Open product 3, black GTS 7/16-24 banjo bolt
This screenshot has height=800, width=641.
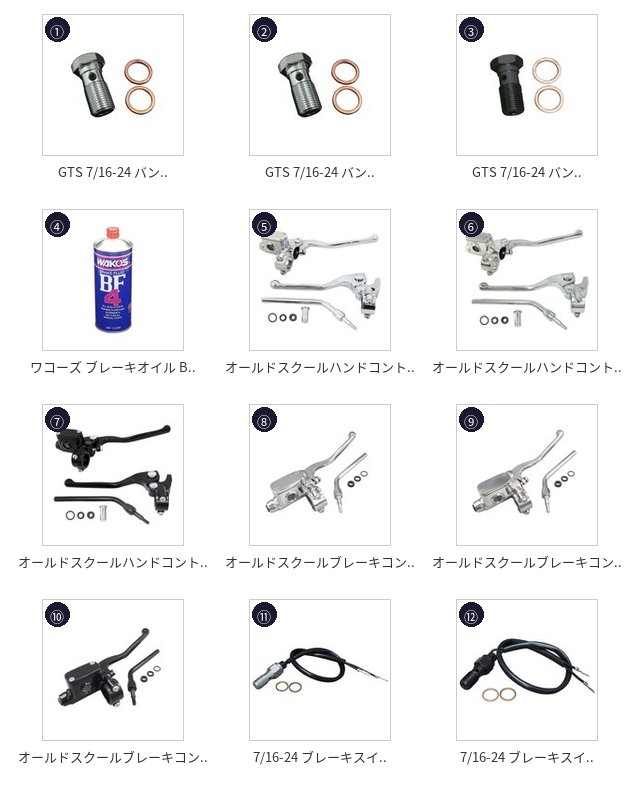coord(527,85)
